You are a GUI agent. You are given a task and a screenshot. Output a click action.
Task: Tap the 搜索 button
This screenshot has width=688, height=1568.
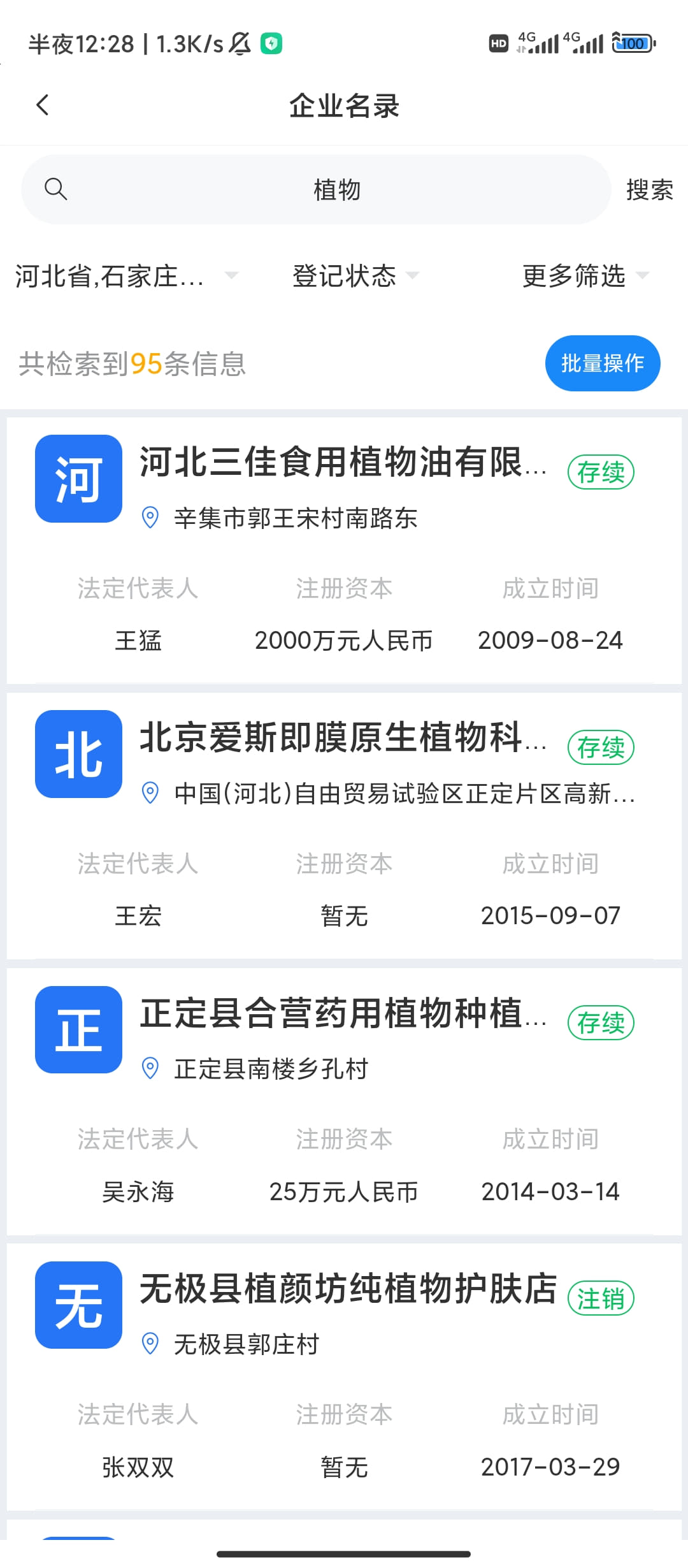pyautogui.click(x=649, y=189)
